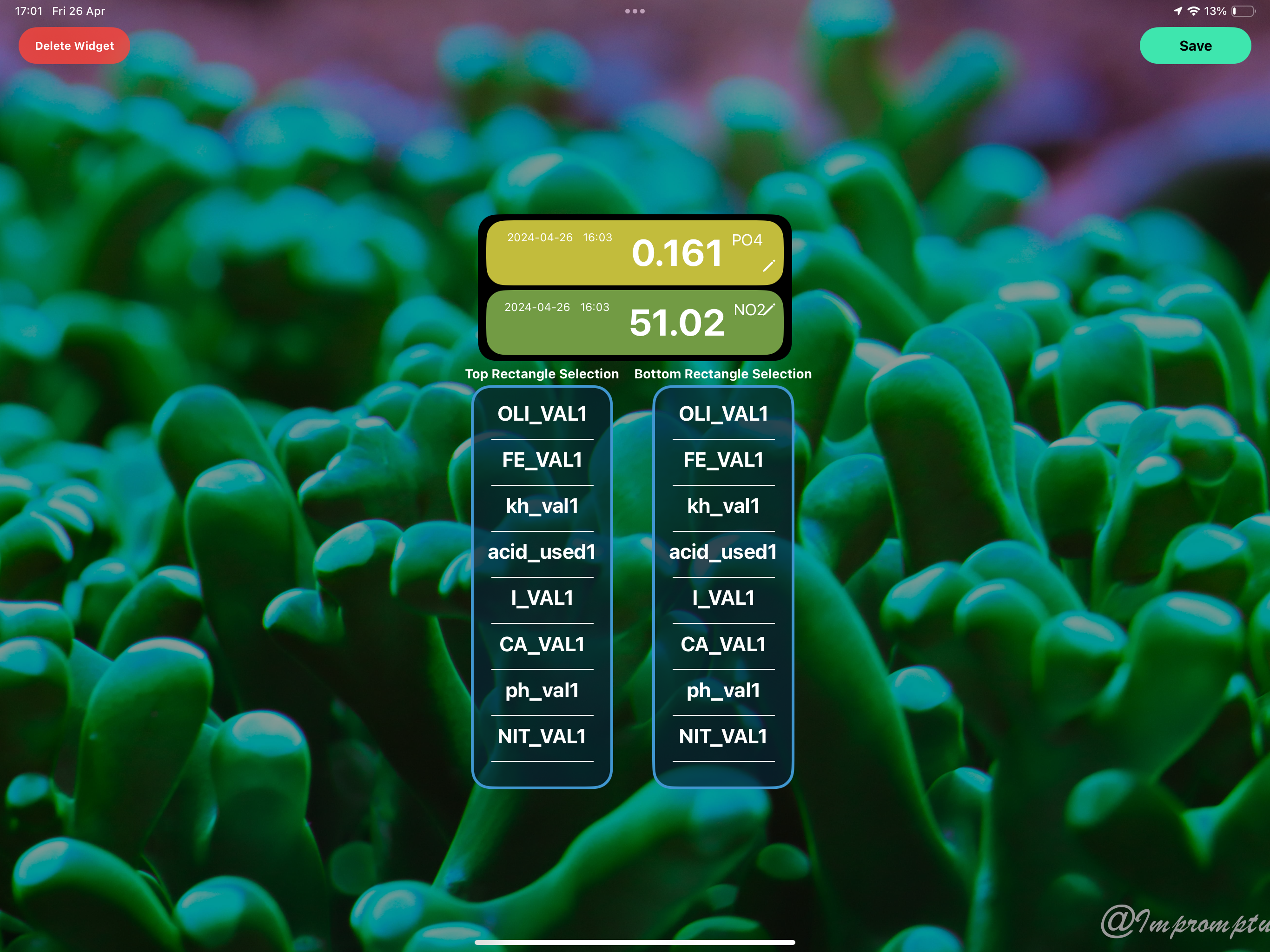This screenshot has height=952, width=1270.
Task: Select OLI_VAL1 for the bottom rectangle
Action: (723, 414)
